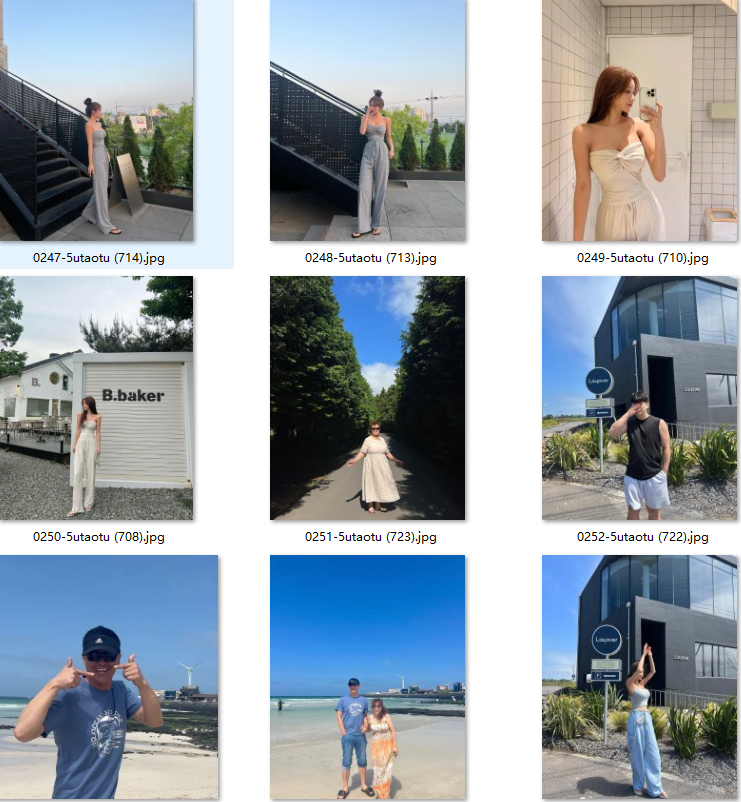741x802 pixels.
Task: Open the unlabeled man in cap beach photo
Action: click(x=109, y=677)
